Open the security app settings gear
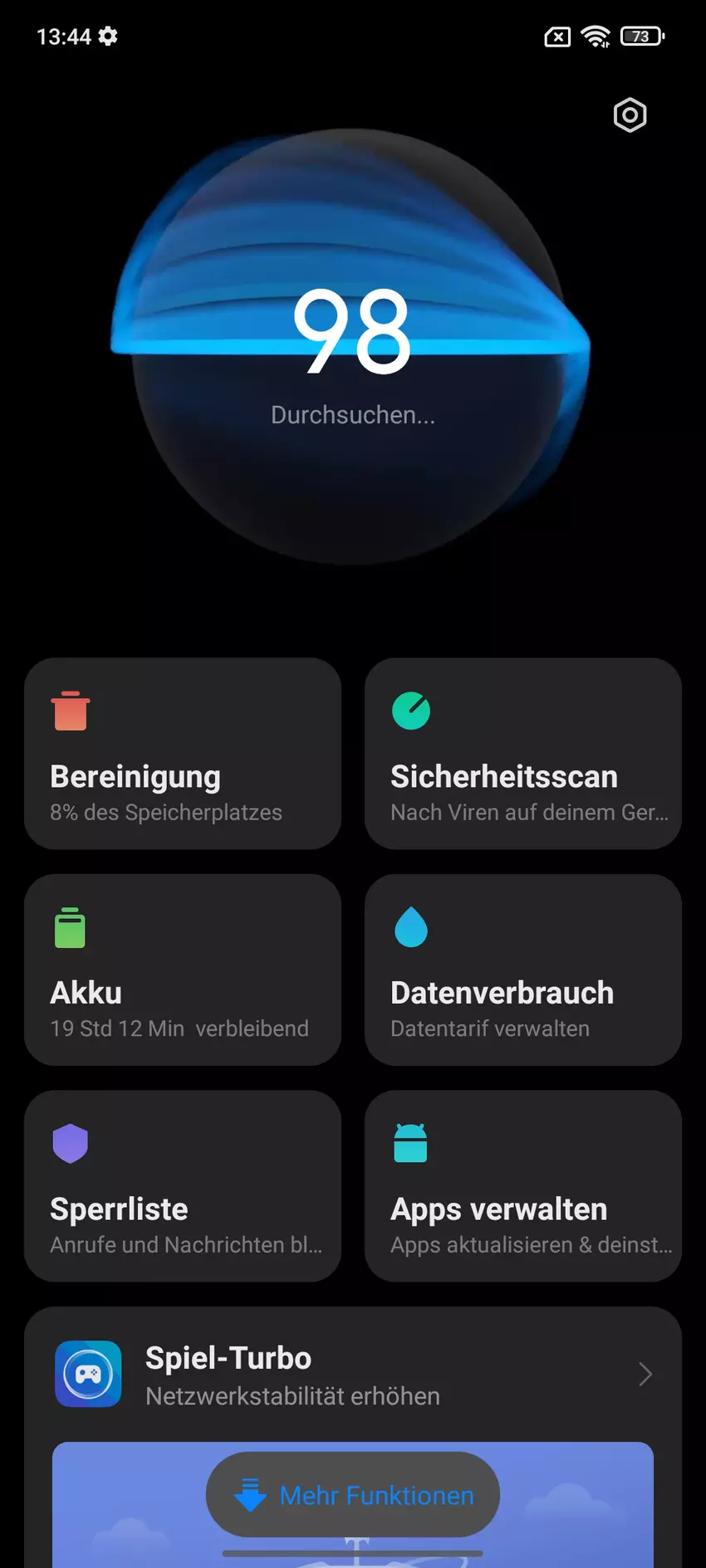The height and width of the screenshot is (1568, 706). (630, 115)
